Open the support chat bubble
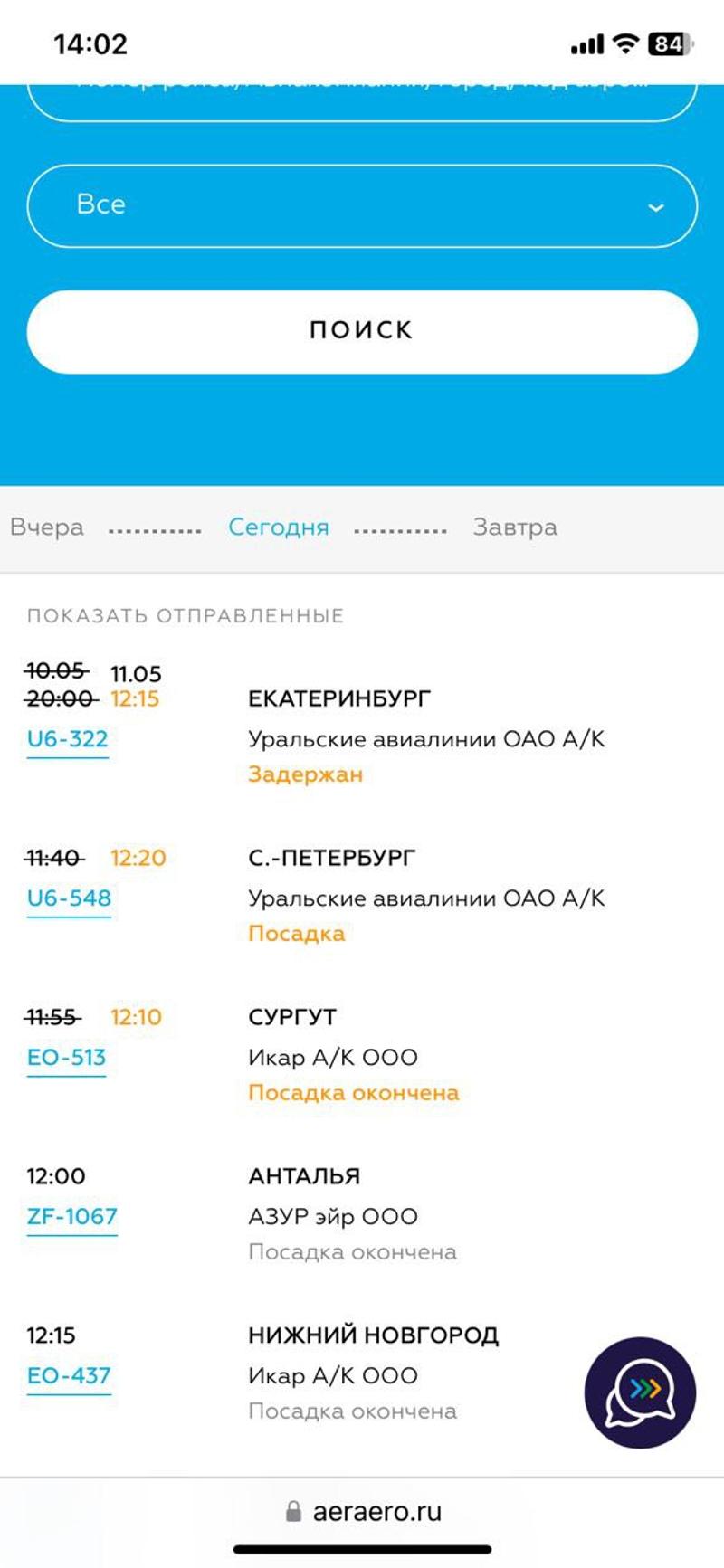This screenshot has height=1568, width=724. pos(640,1392)
